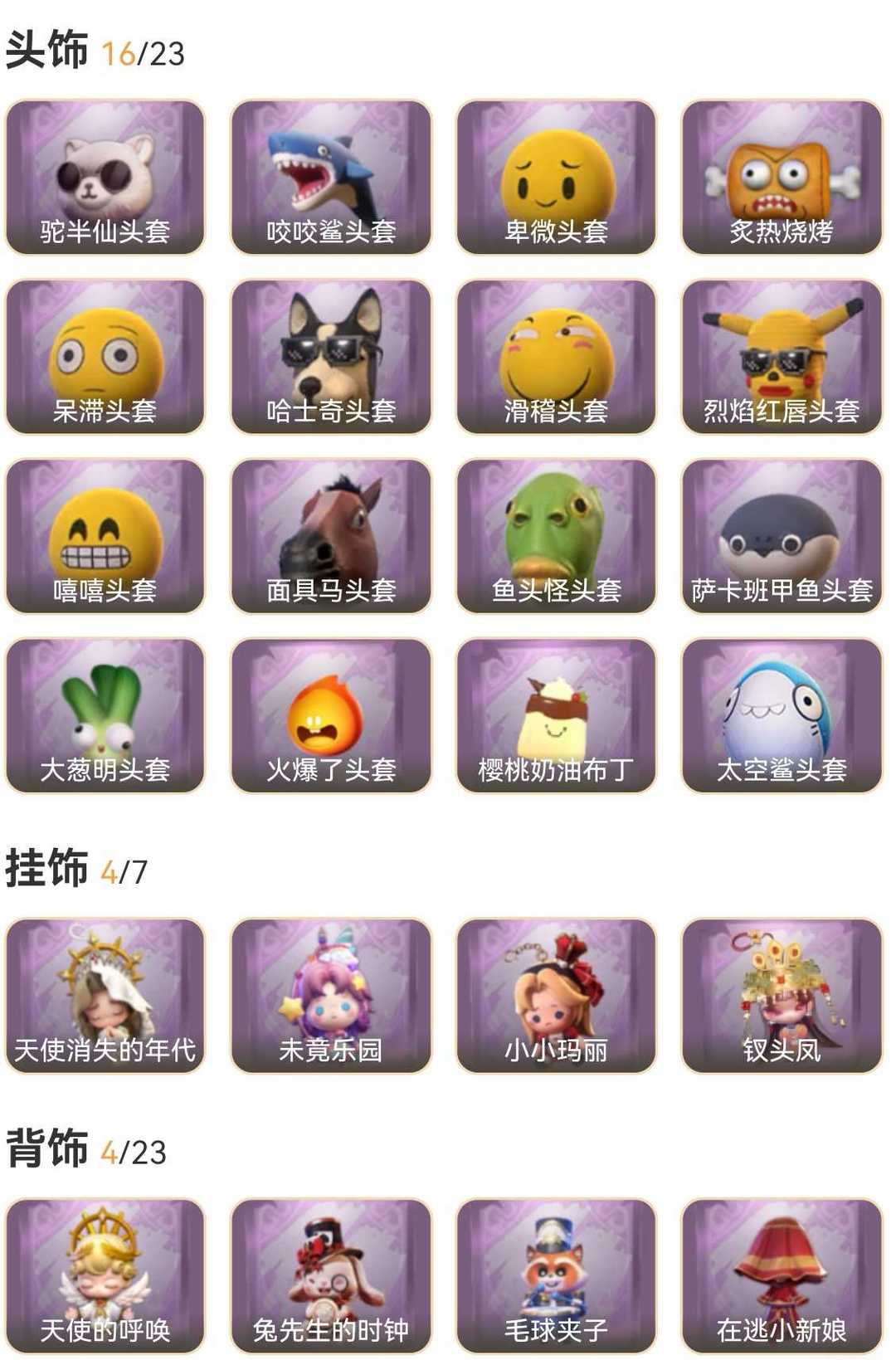Open the 驼半仙头套 headgear tile
Image resolution: width=896 pixels, height=1360 pixels.
[x=105, y=177]
